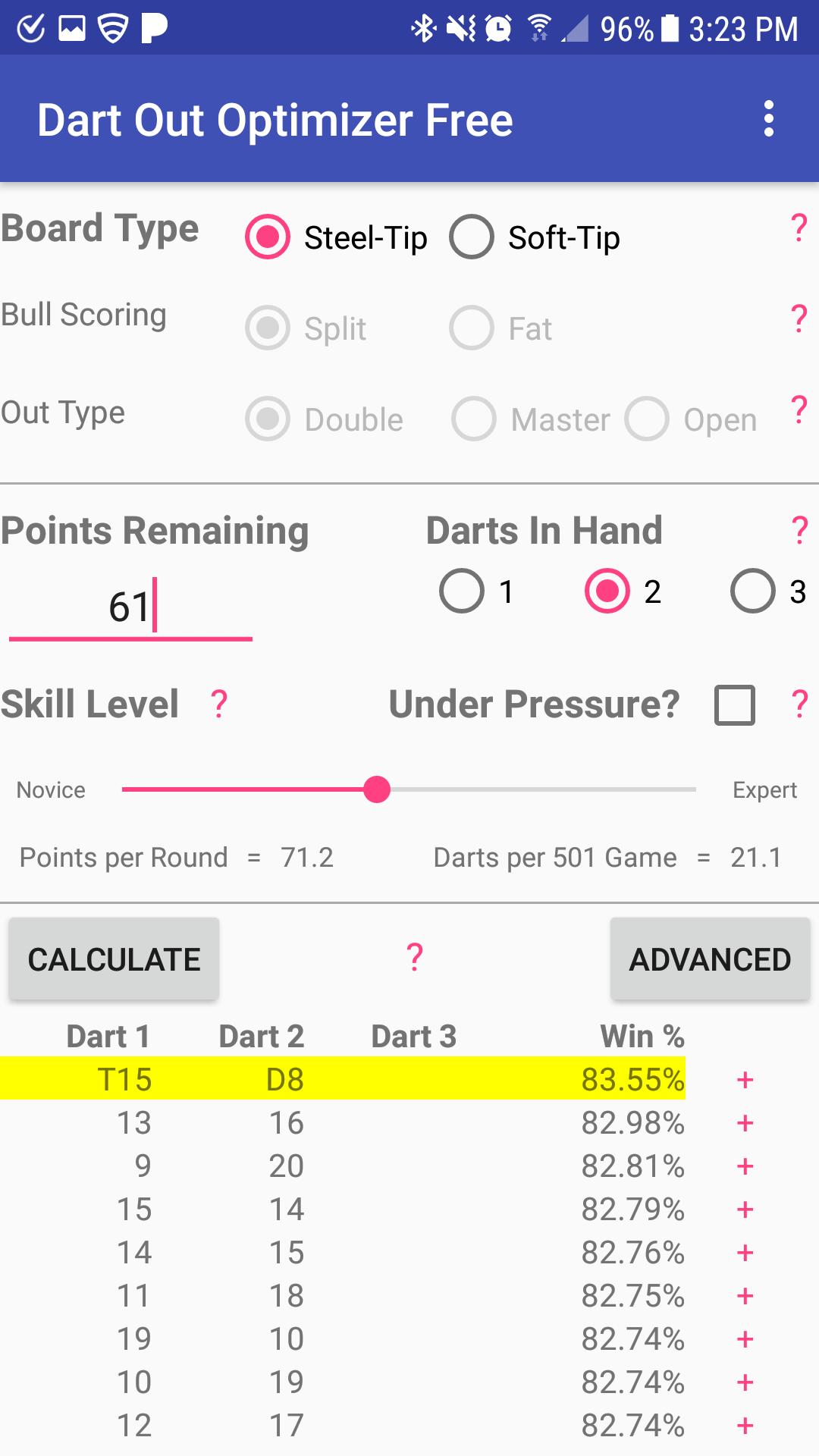Open Under Pressure help question mark

(799, 704)
